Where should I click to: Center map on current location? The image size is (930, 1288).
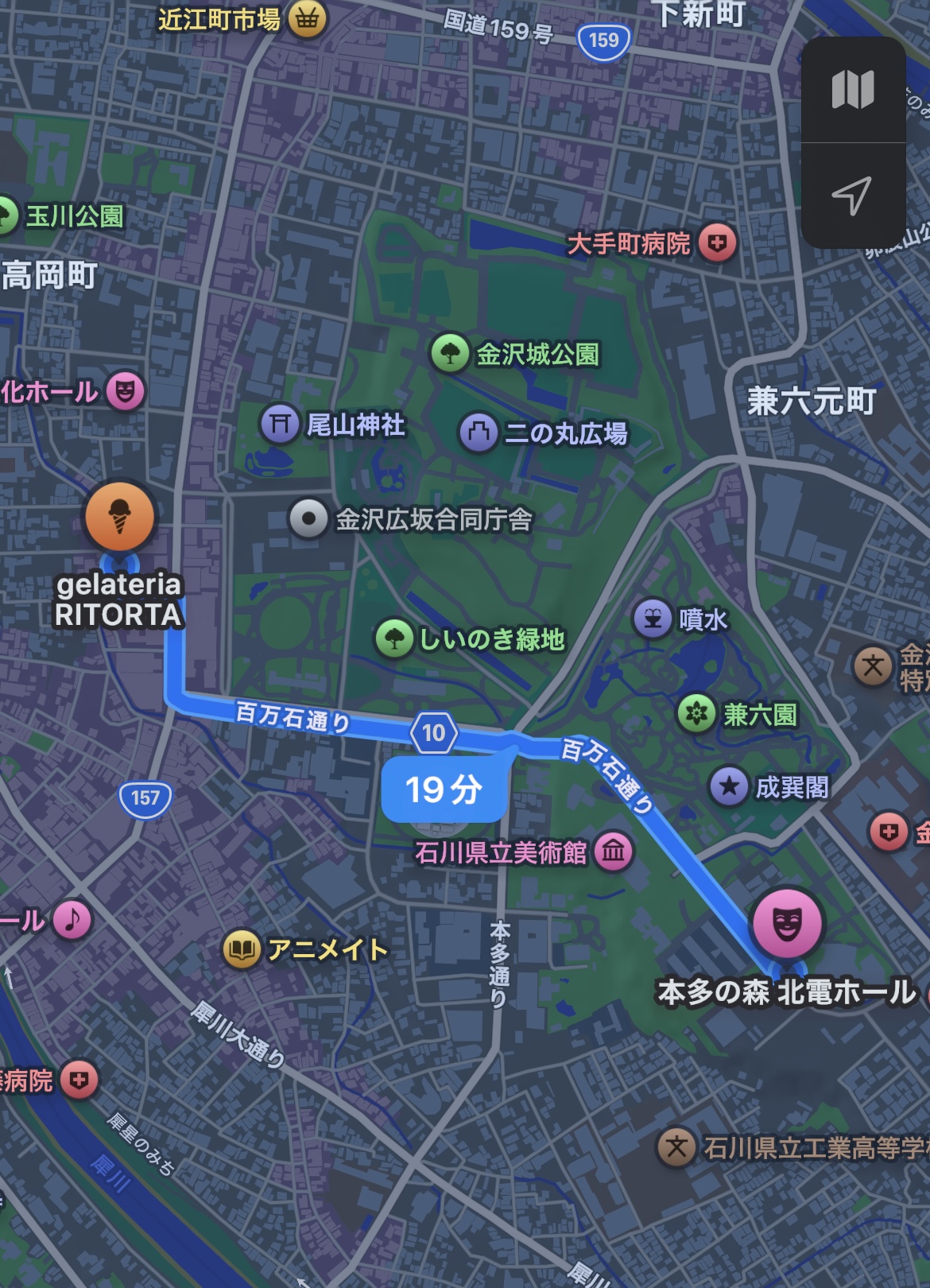pyautogui.click(x=852, y=196)
